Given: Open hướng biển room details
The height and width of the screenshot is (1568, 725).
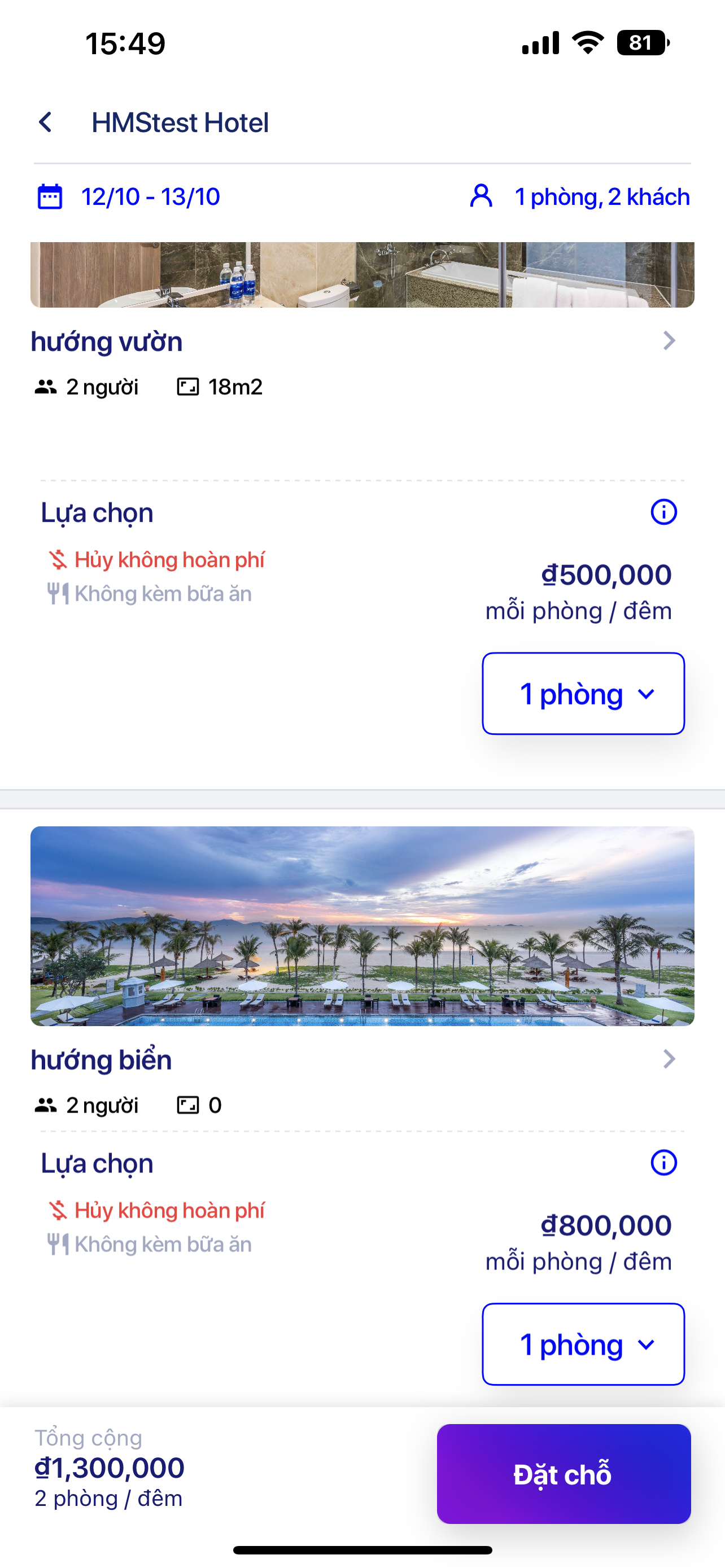Looking at the screenshot, I should click(669, 1059).
